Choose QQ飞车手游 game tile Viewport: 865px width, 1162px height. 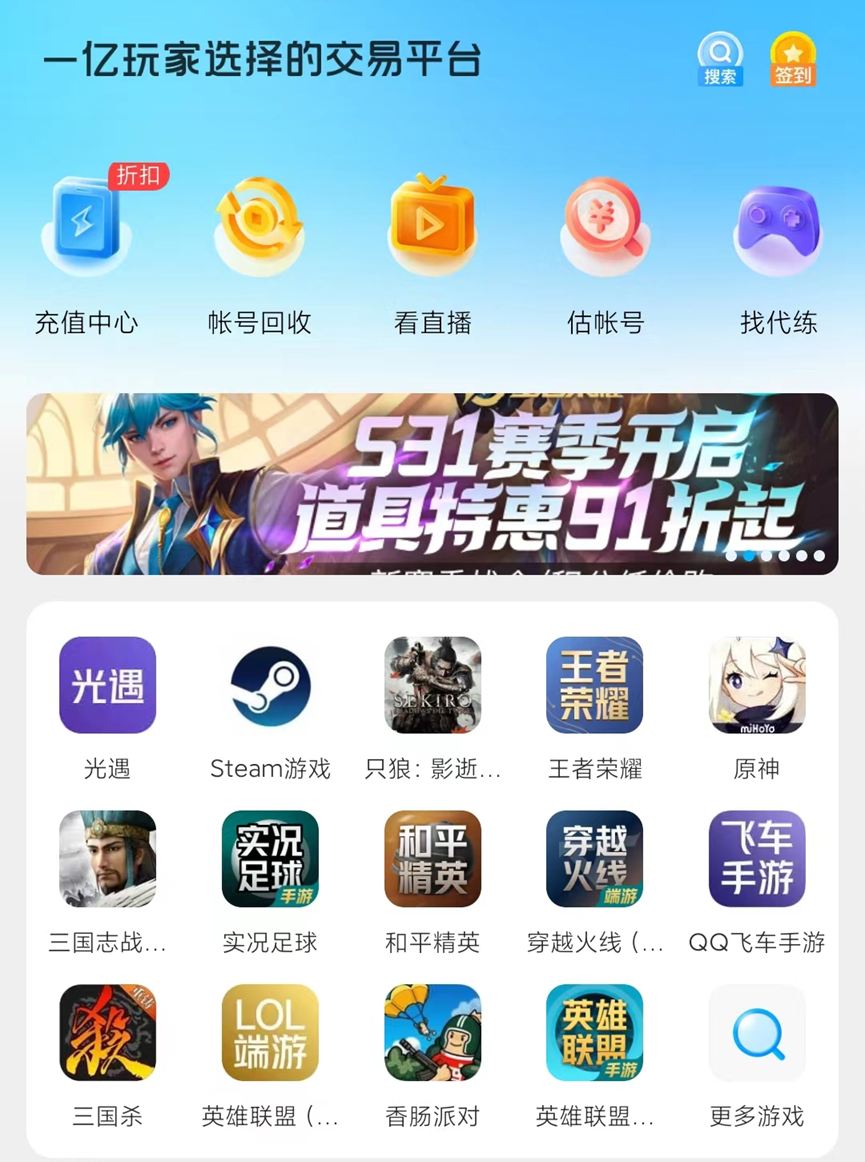click(x=757, y=859)
